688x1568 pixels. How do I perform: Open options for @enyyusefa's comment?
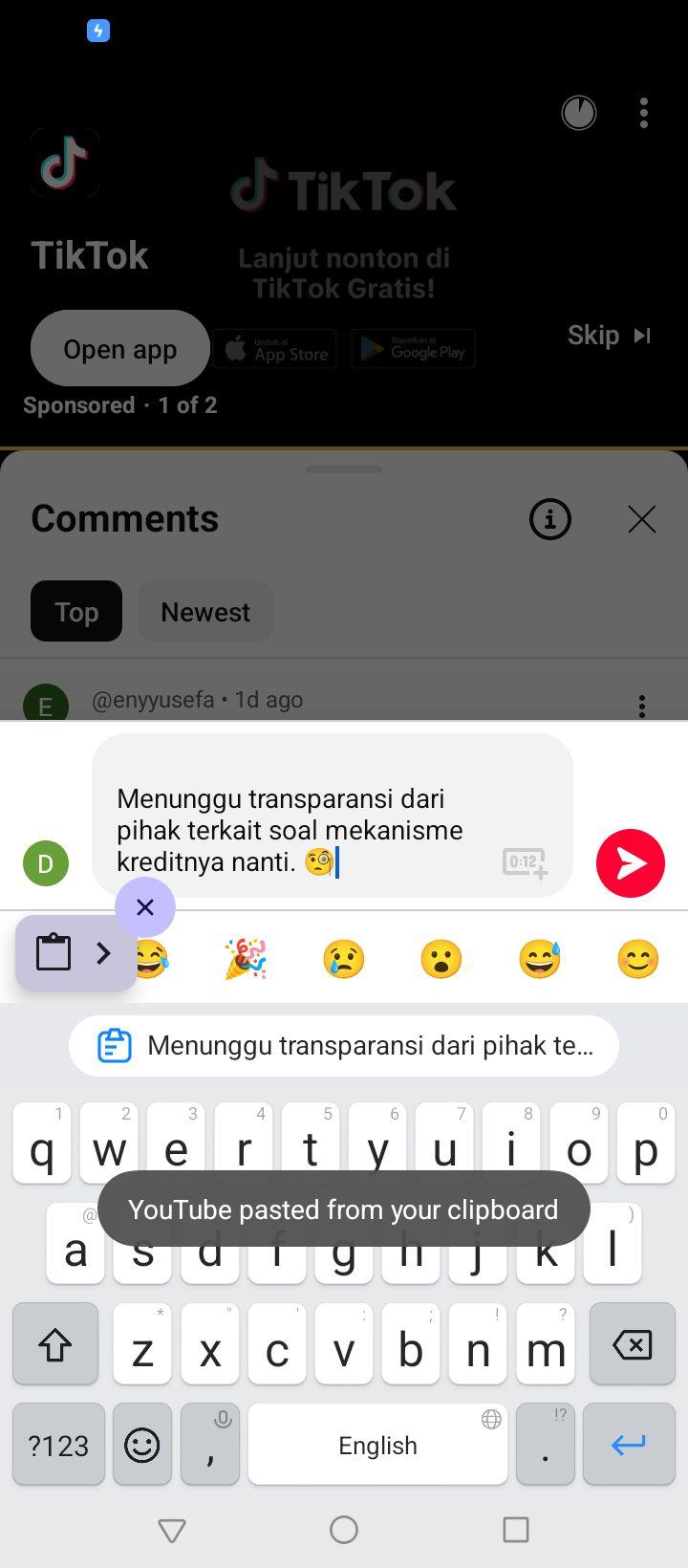[642, 706]
